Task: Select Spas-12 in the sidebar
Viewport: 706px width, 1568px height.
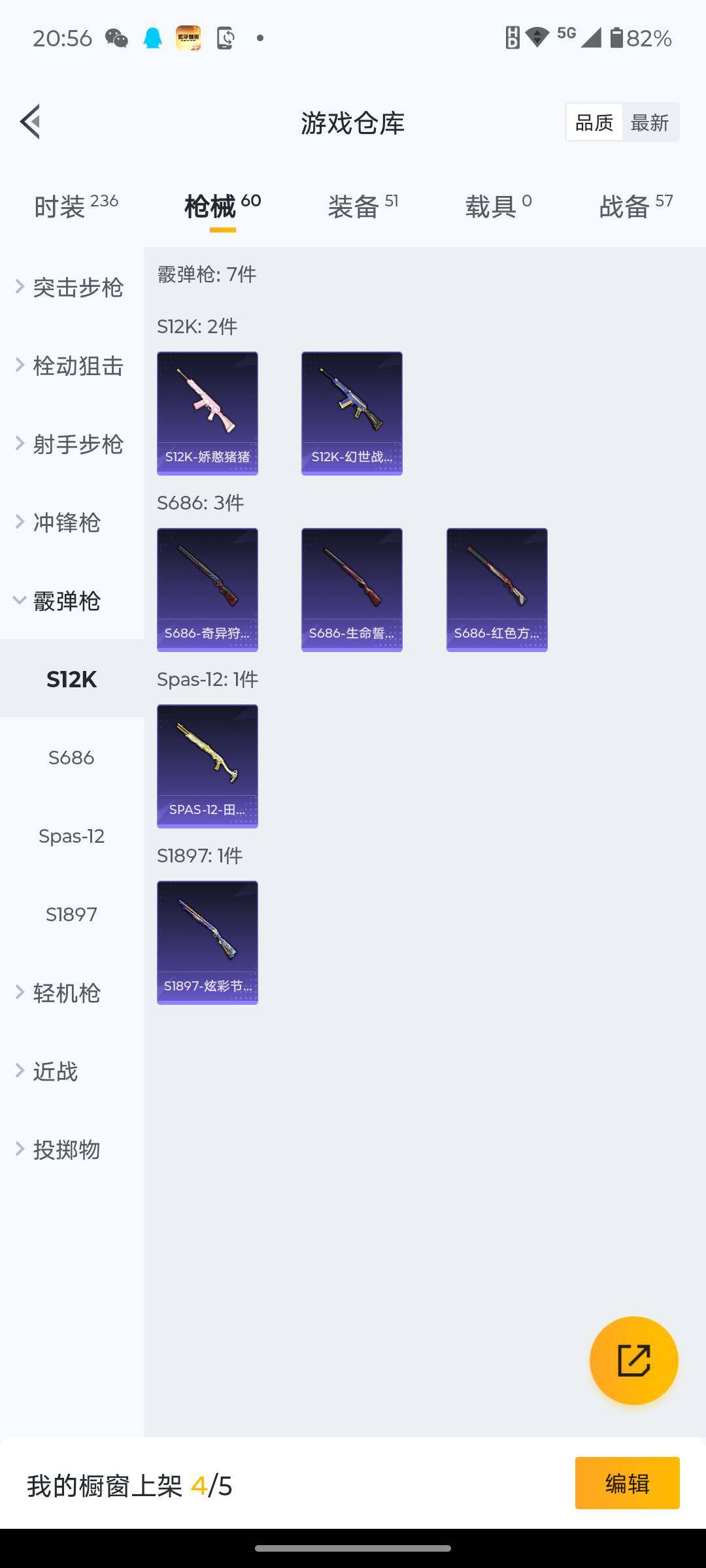Action: (71, 836)
